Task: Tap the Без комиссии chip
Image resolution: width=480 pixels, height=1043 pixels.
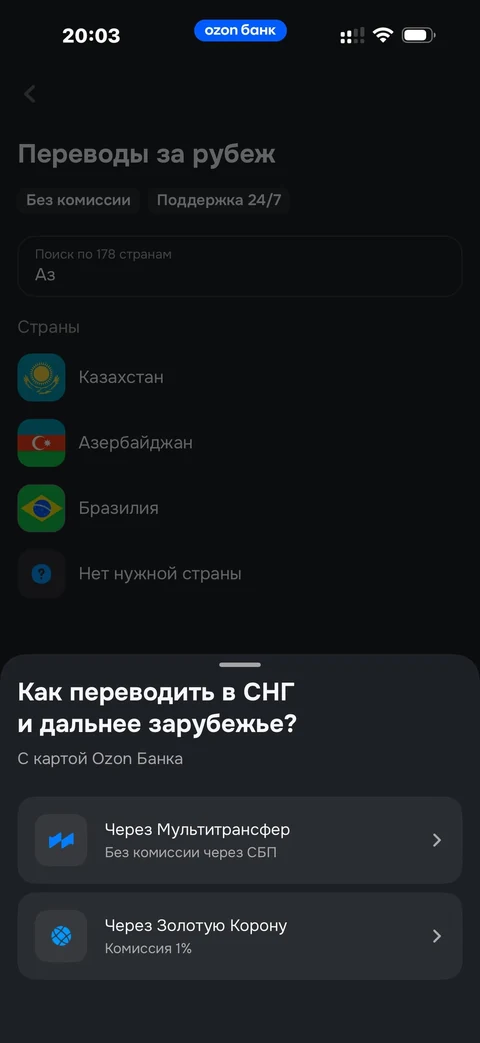Action: click(78, 200)
